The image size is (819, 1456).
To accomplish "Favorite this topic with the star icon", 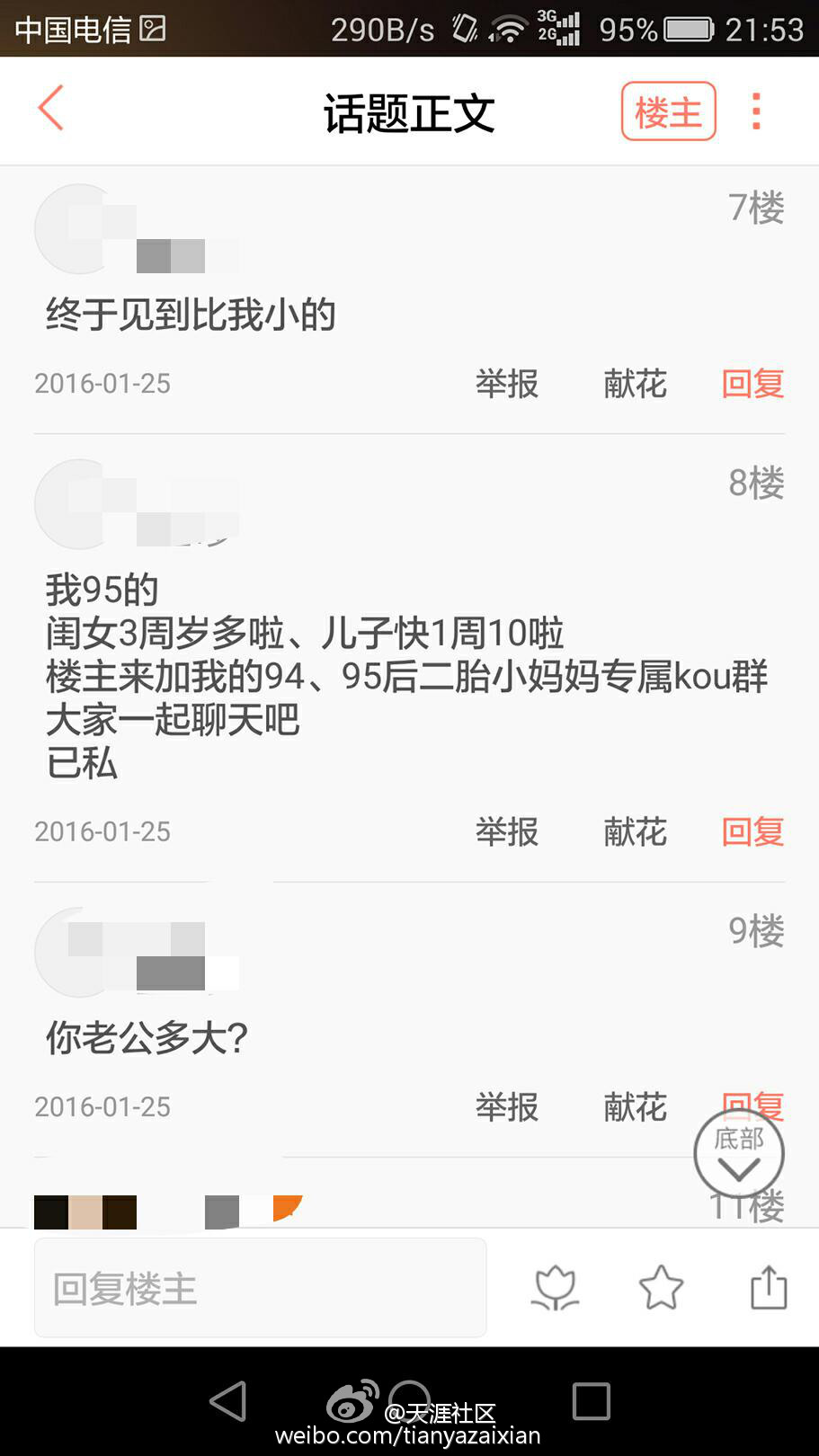I will [x=661, y=1288].
